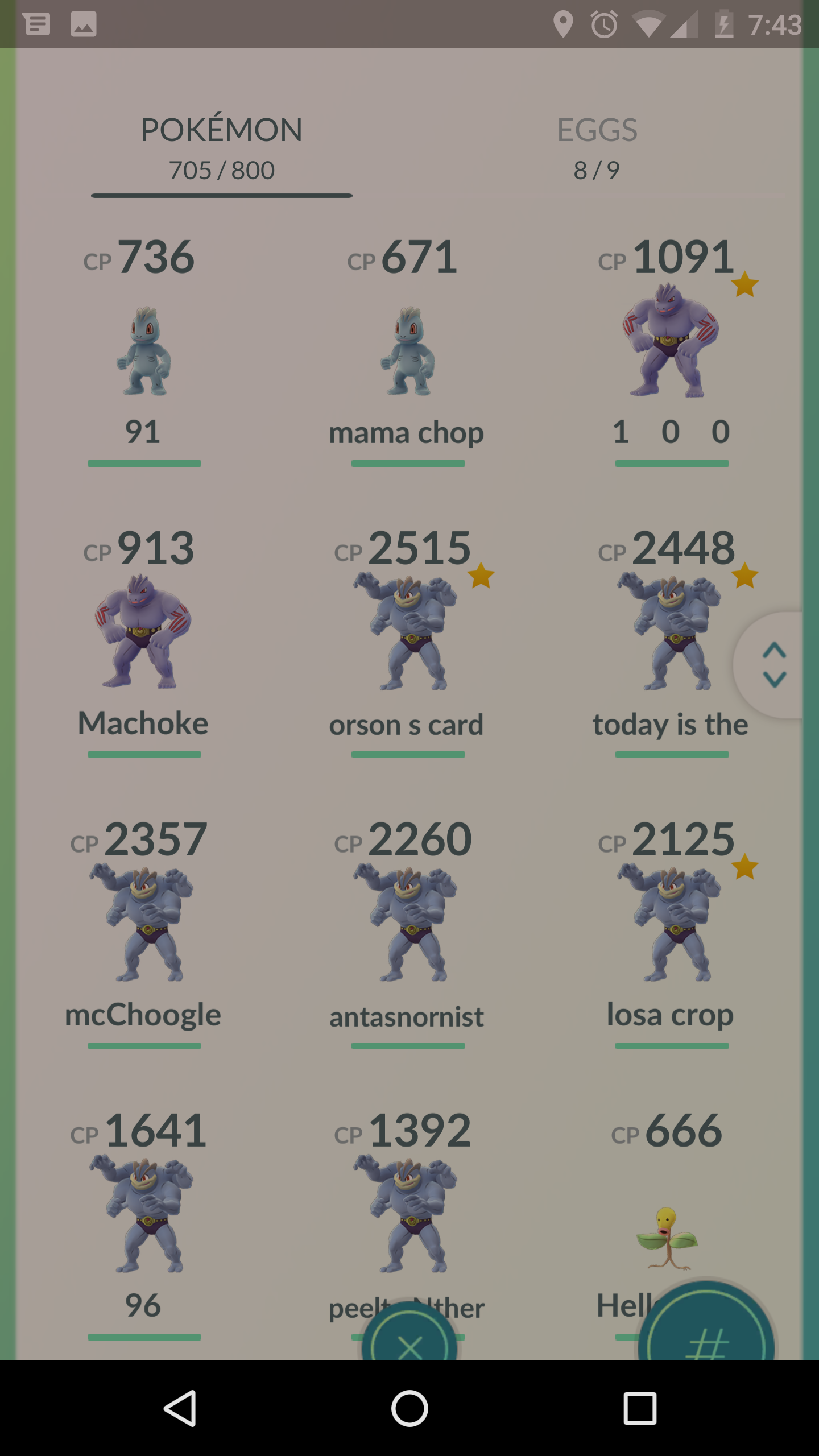Switch to the Eggs tab
The width and height of the screenshot is (819, 1456).
point(597,149)
